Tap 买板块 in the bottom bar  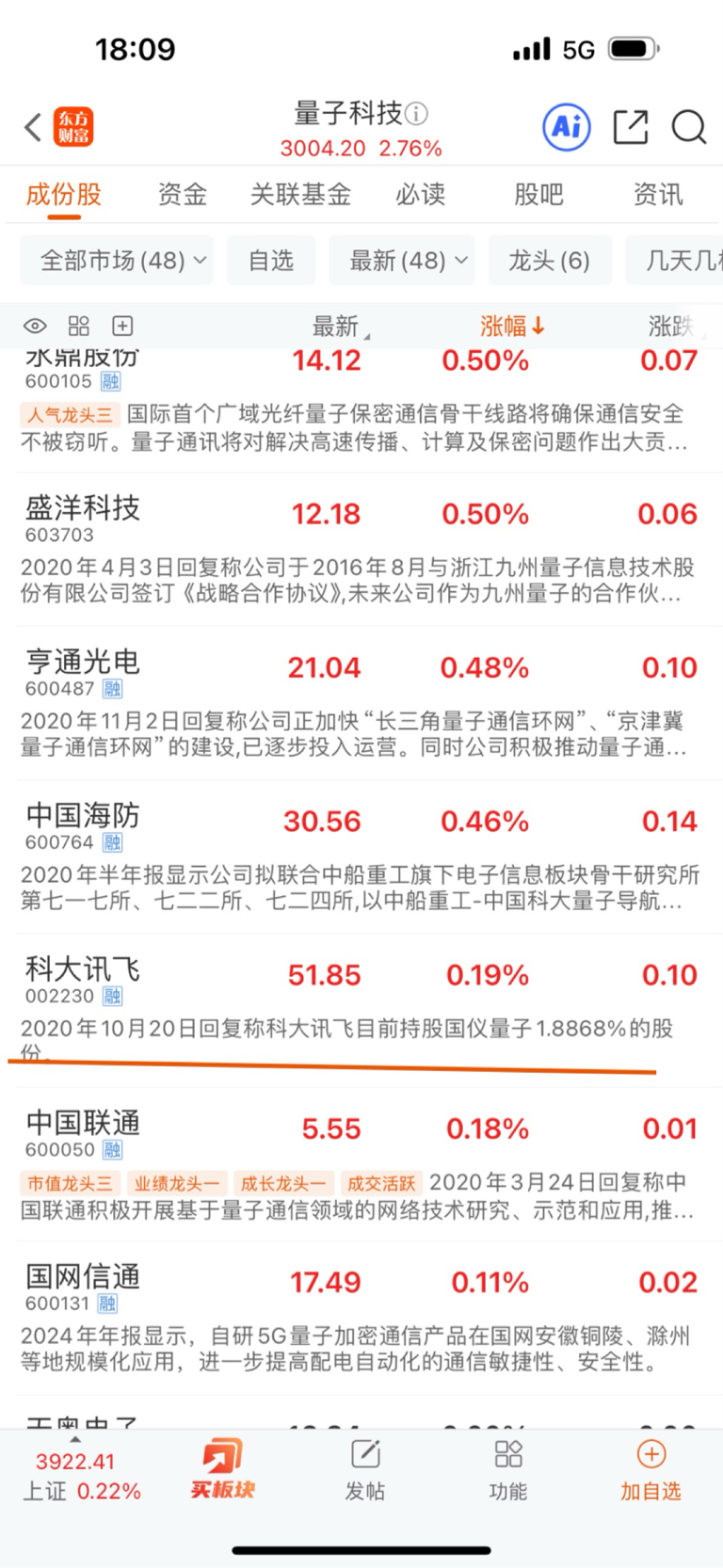[222, 1468]
